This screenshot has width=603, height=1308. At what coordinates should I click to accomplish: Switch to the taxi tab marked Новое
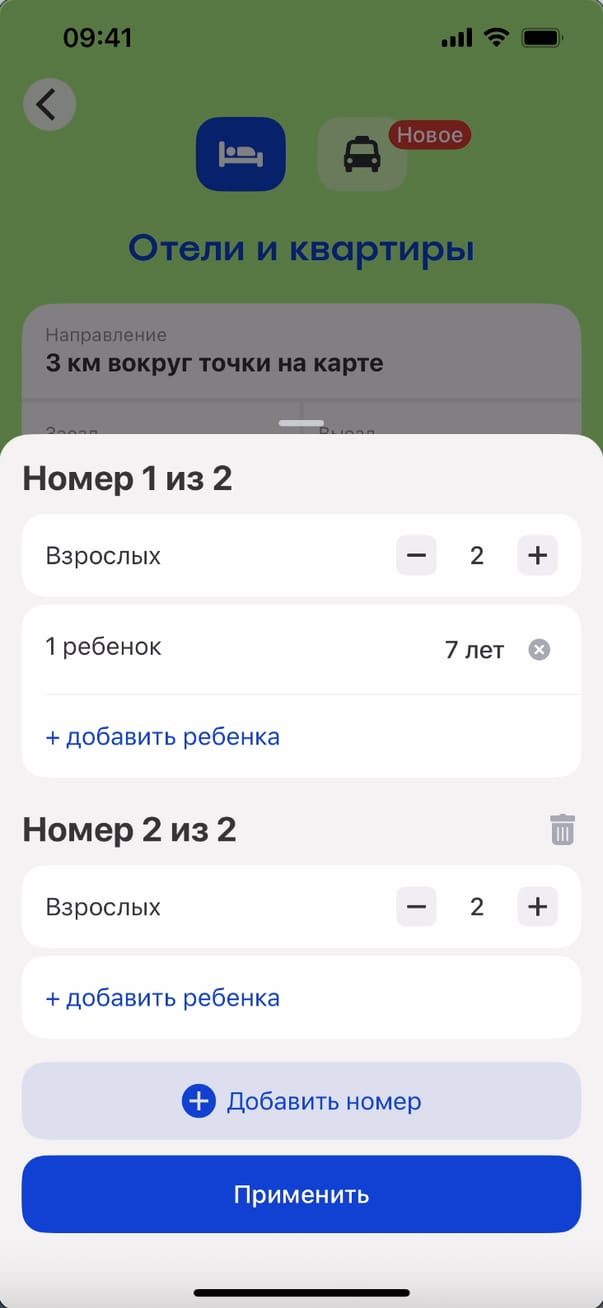[362, 154]
